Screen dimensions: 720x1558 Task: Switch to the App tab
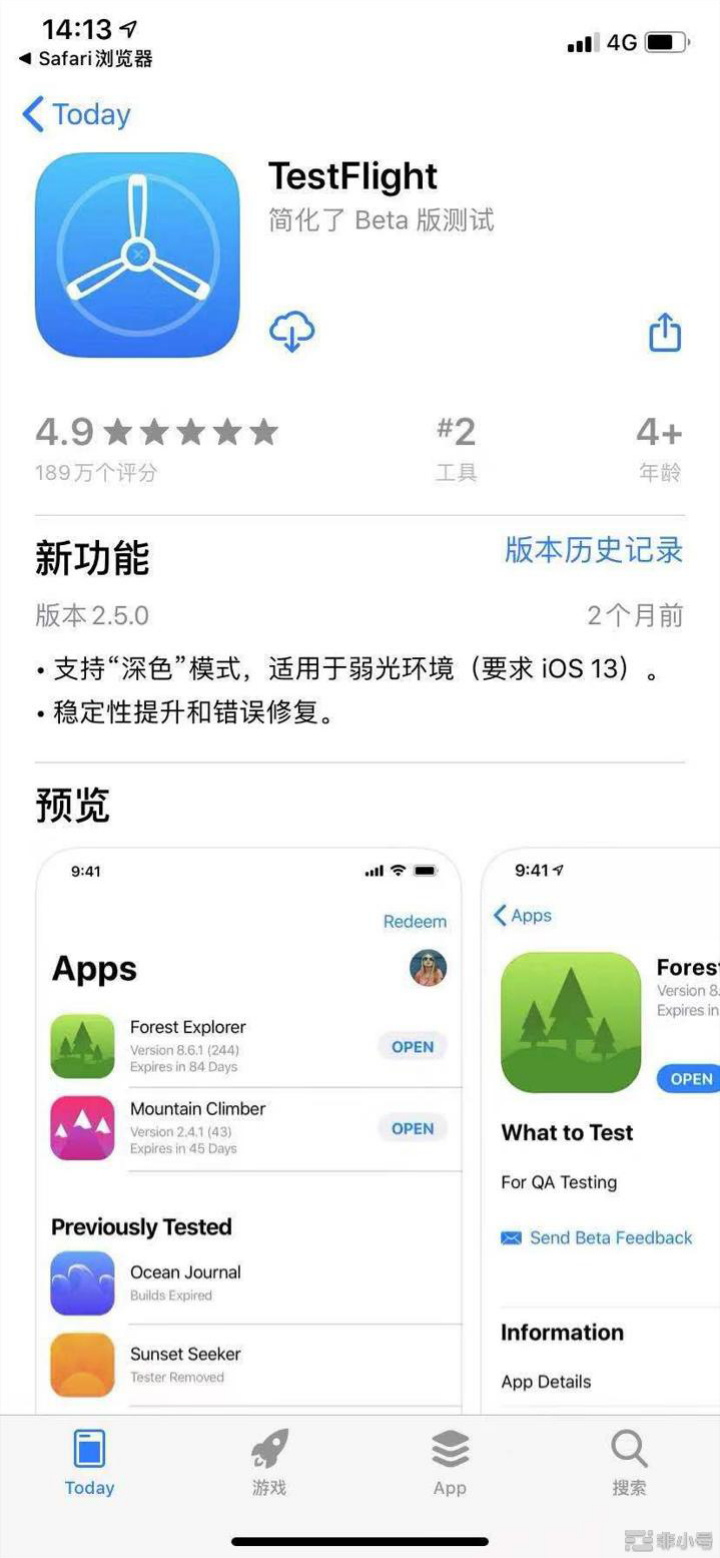pos(450,1461)
